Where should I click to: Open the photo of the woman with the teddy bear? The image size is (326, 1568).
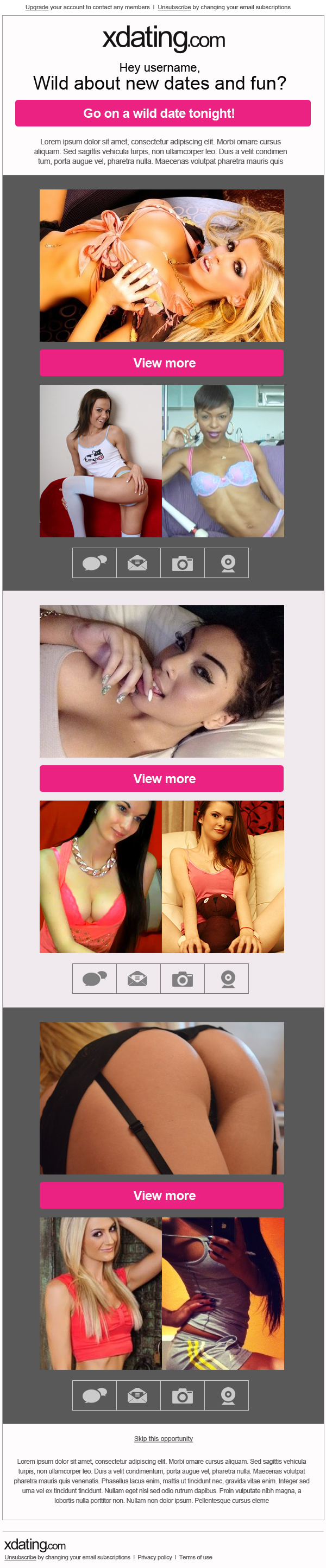(223, 877)
